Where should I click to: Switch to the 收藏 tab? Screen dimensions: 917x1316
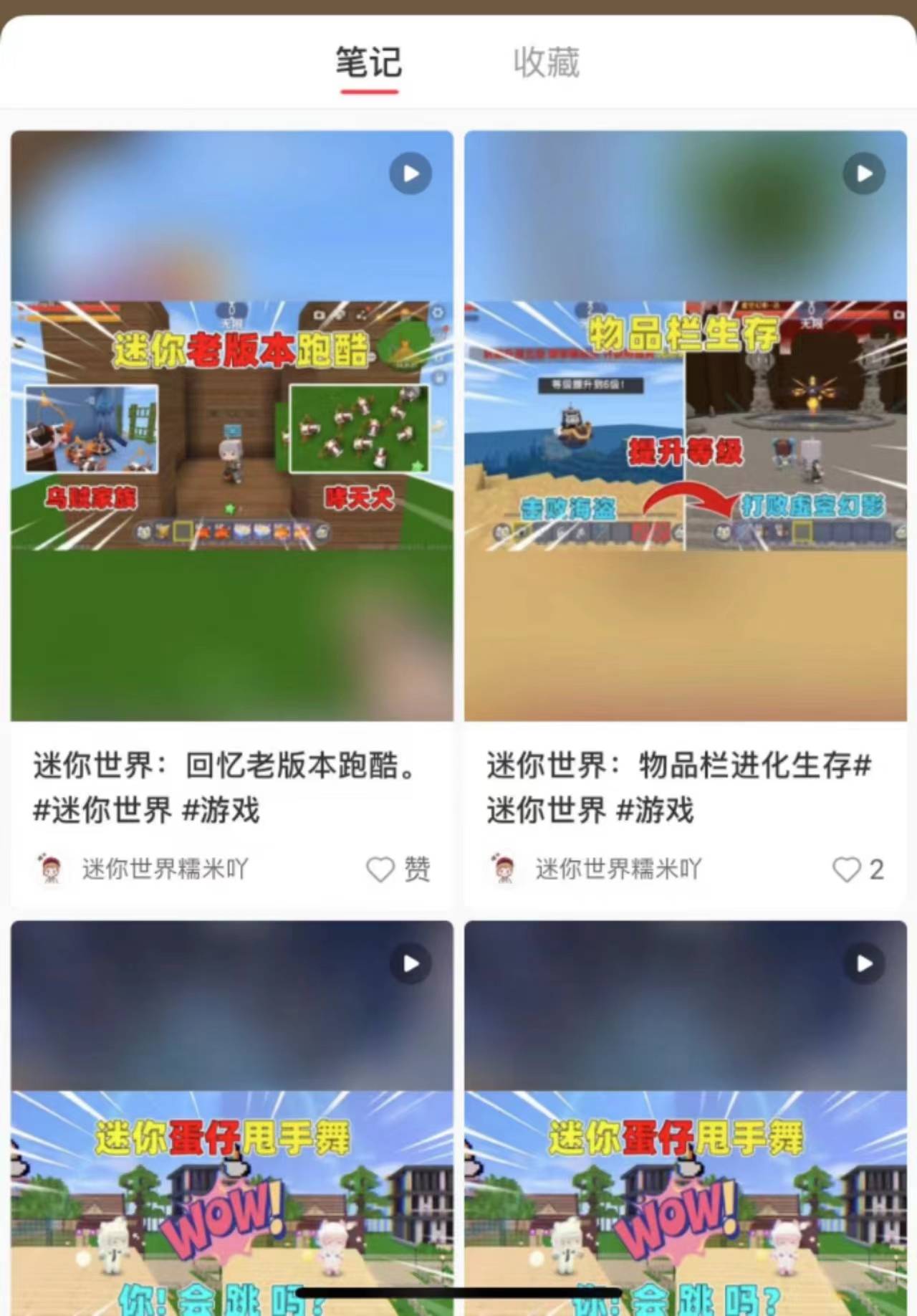click(x=546, y=62)
